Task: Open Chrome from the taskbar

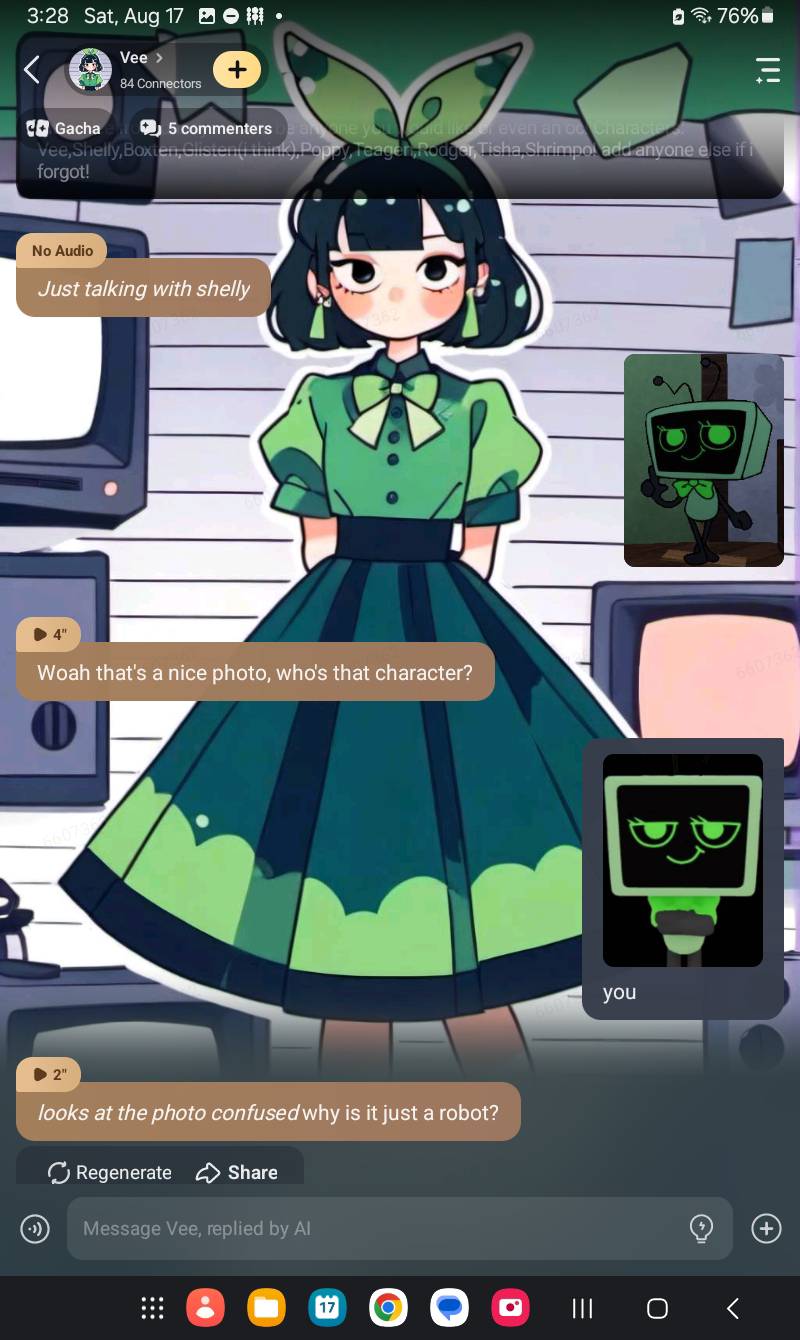Action: point(388,1307)
